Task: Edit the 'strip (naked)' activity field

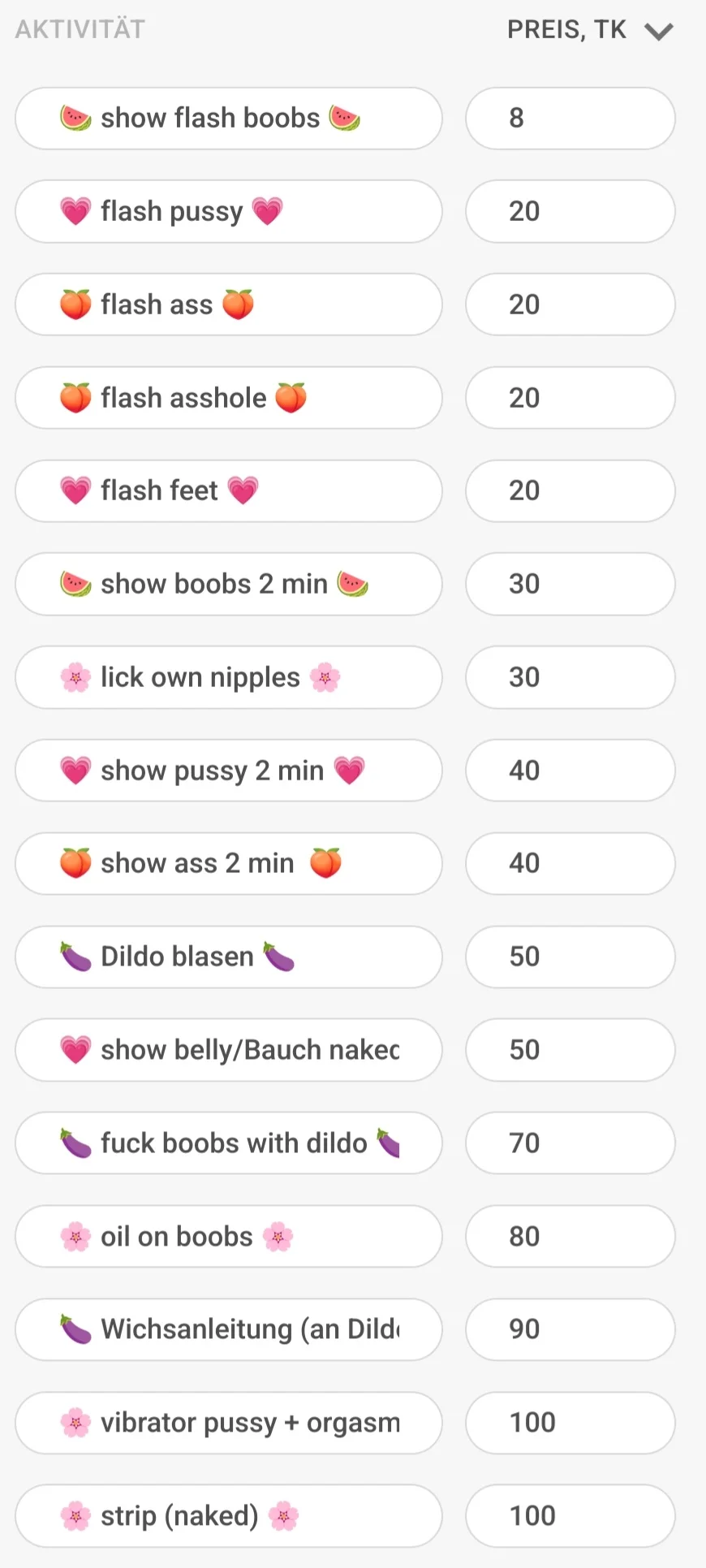Action: [228, 1515]
